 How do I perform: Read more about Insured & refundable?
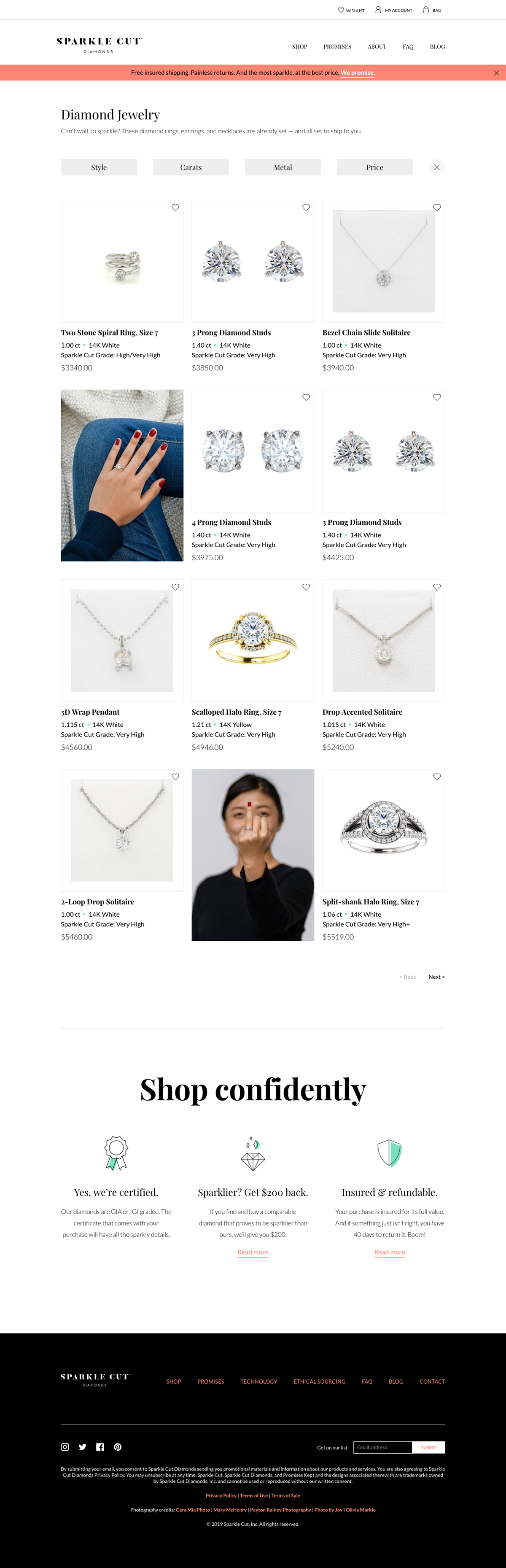tap(389, 1252)
